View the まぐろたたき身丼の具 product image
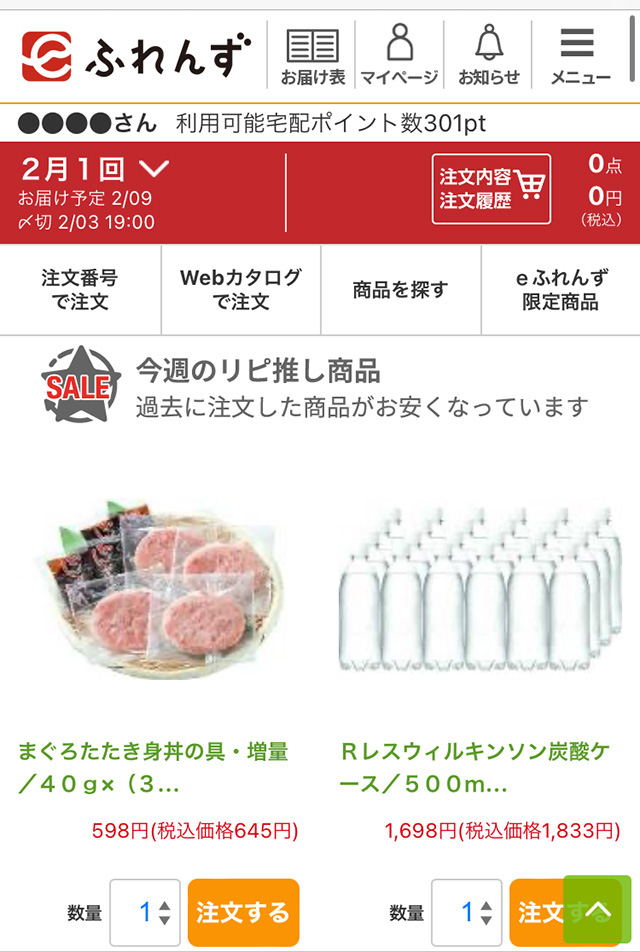The image size is (640, 952). pyautogui.click(x=160, y=590)
